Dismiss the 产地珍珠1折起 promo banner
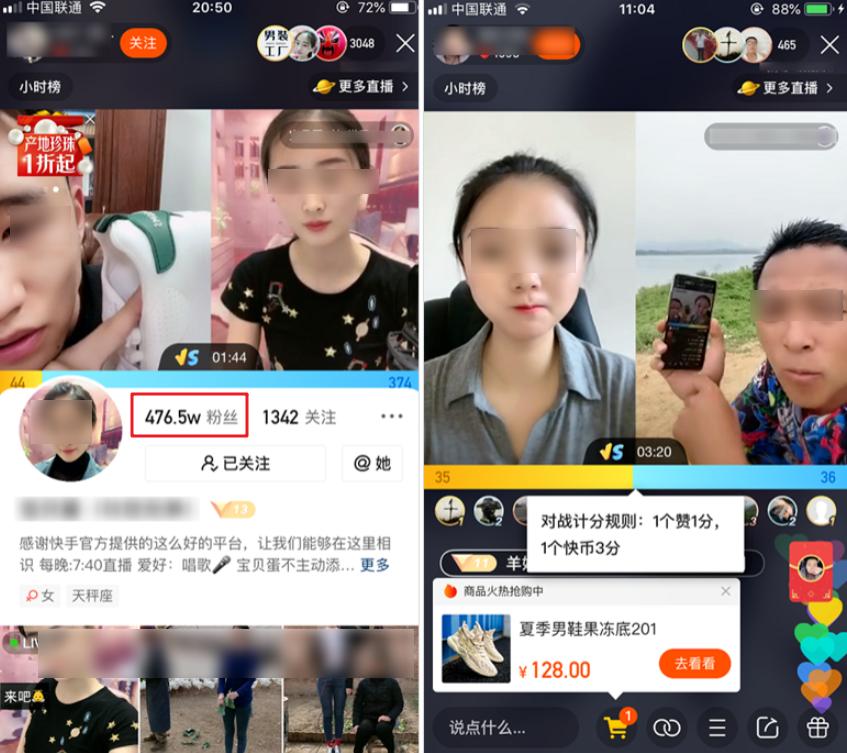Image resolution: width=847 pixels, height=753 pixels. [x=90, y=119]
